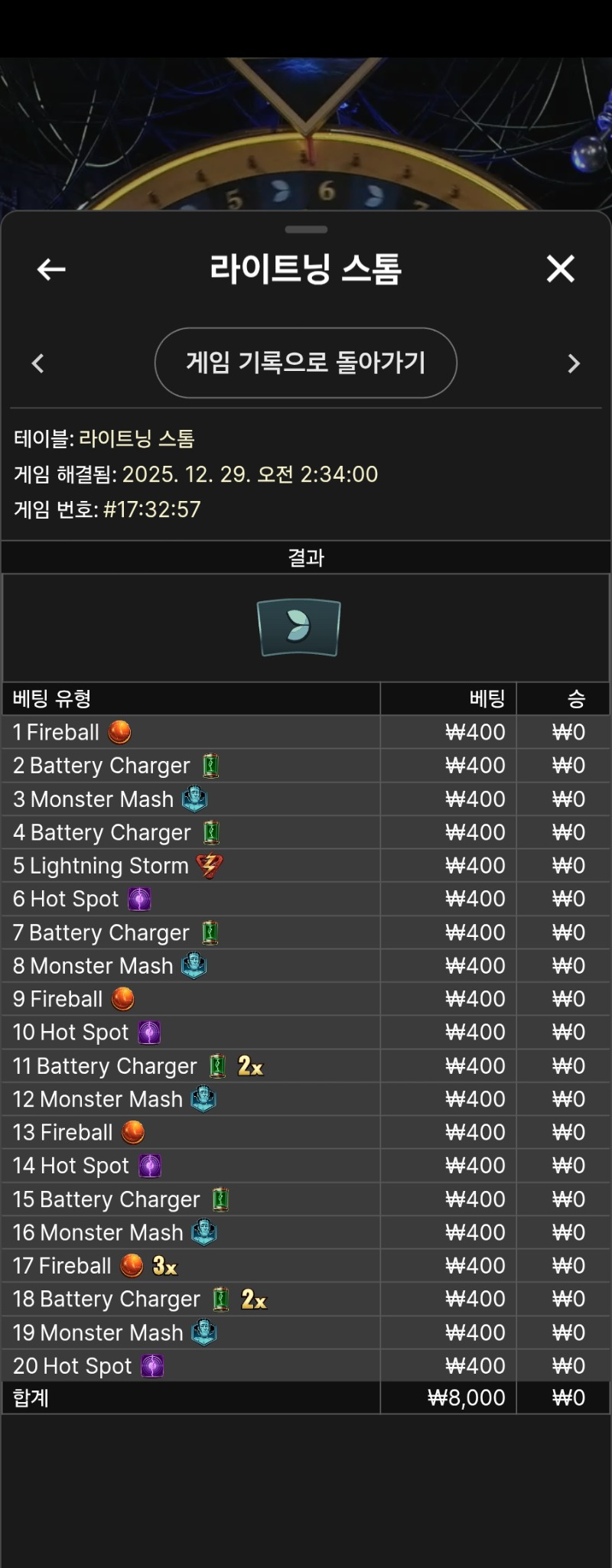
Task: View the previous game record
Action: pyautogui.click(x=37, y=363)
